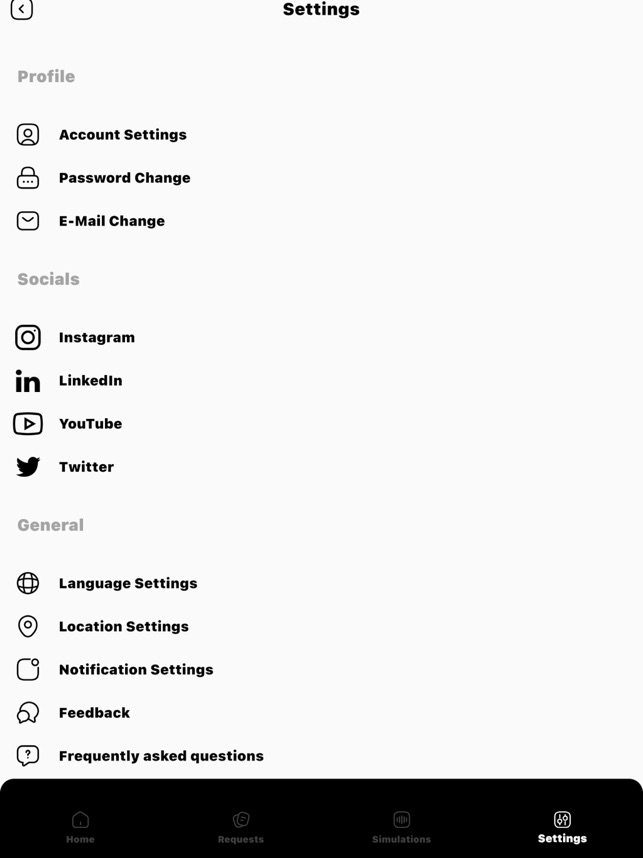Open Password Change

tap(124, 178)
